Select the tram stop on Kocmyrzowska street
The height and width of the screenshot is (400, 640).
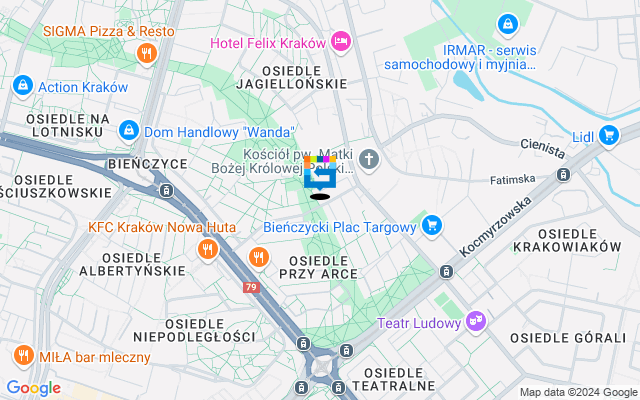(446, 271)
